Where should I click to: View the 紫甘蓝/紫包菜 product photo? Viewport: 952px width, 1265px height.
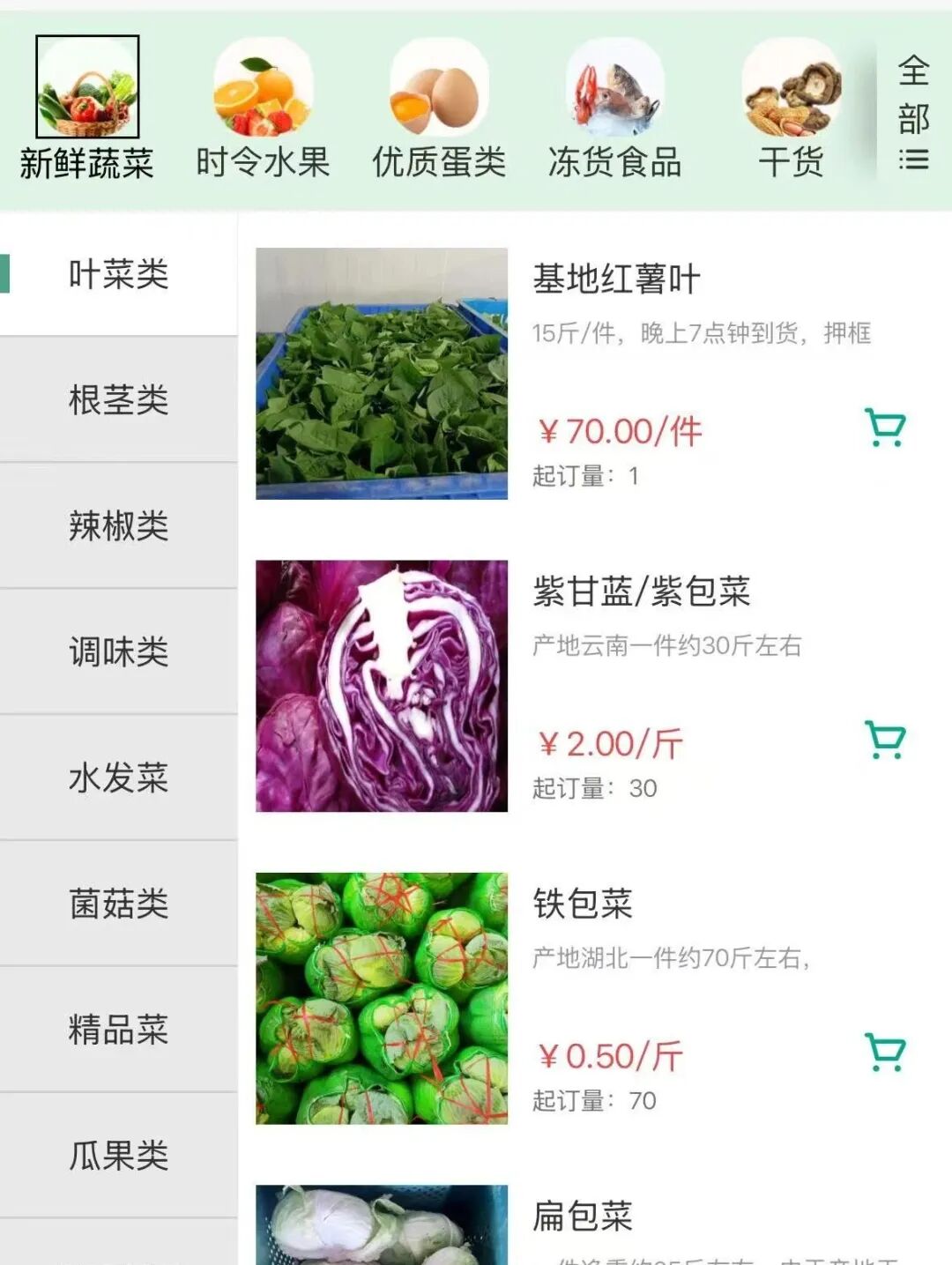(382, 686)
